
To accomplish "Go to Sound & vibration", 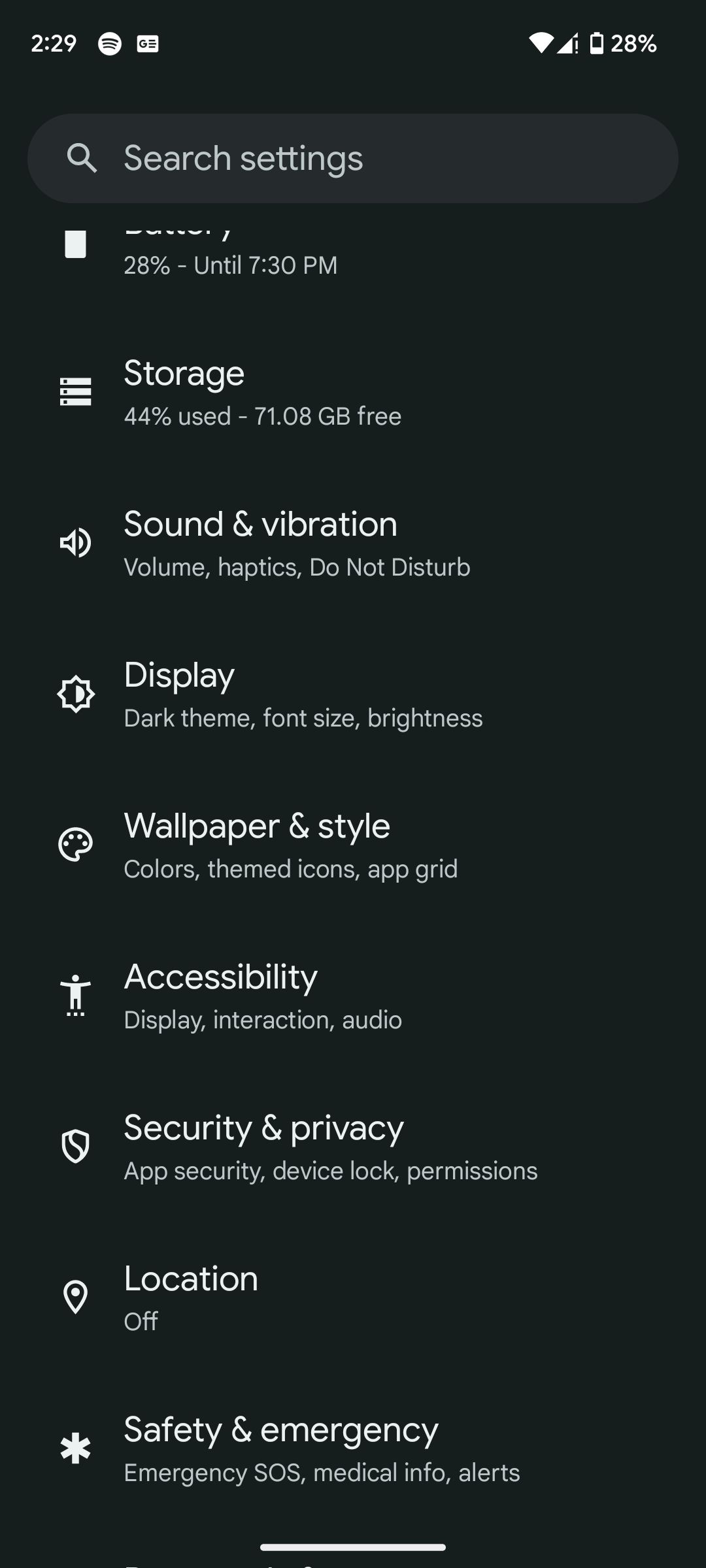I will (261, 543).
